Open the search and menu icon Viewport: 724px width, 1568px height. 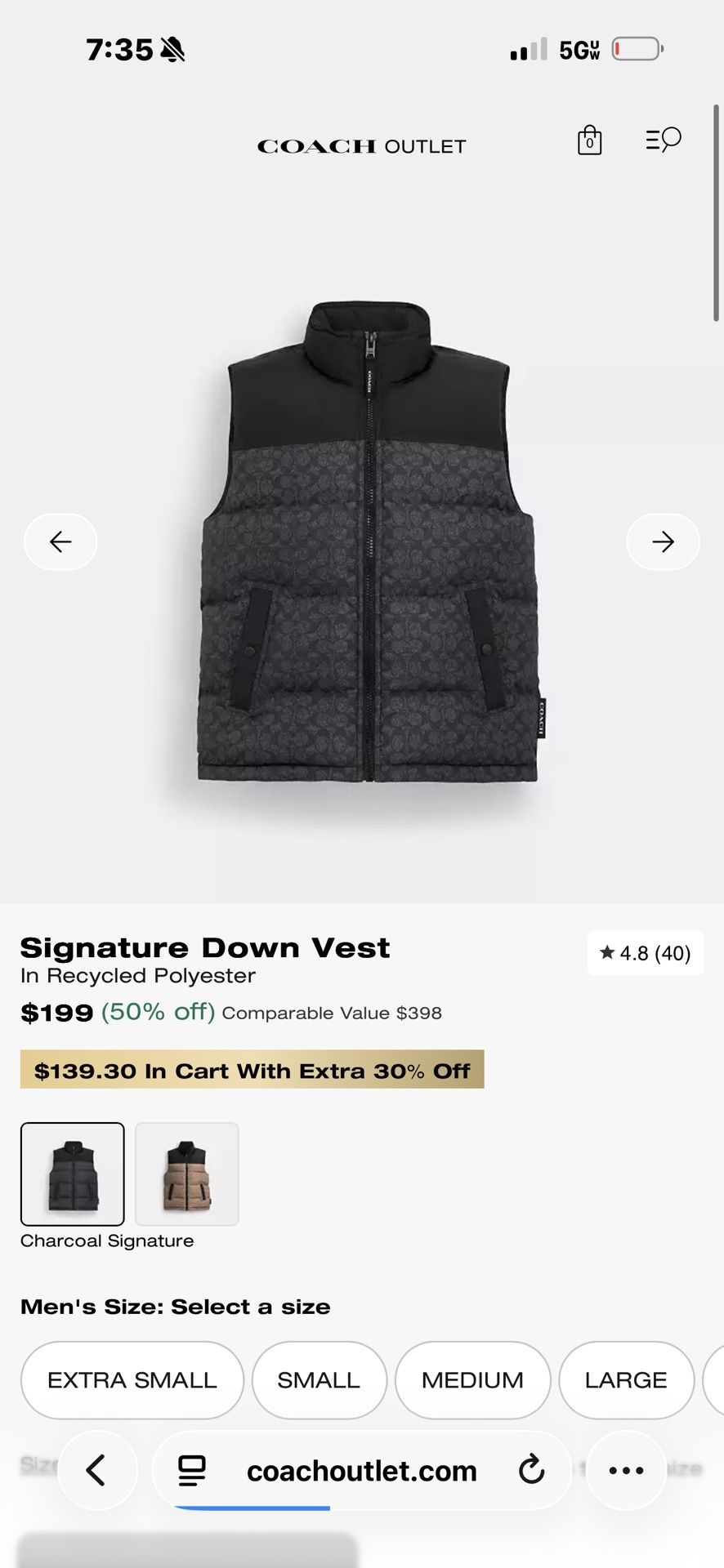663,140
